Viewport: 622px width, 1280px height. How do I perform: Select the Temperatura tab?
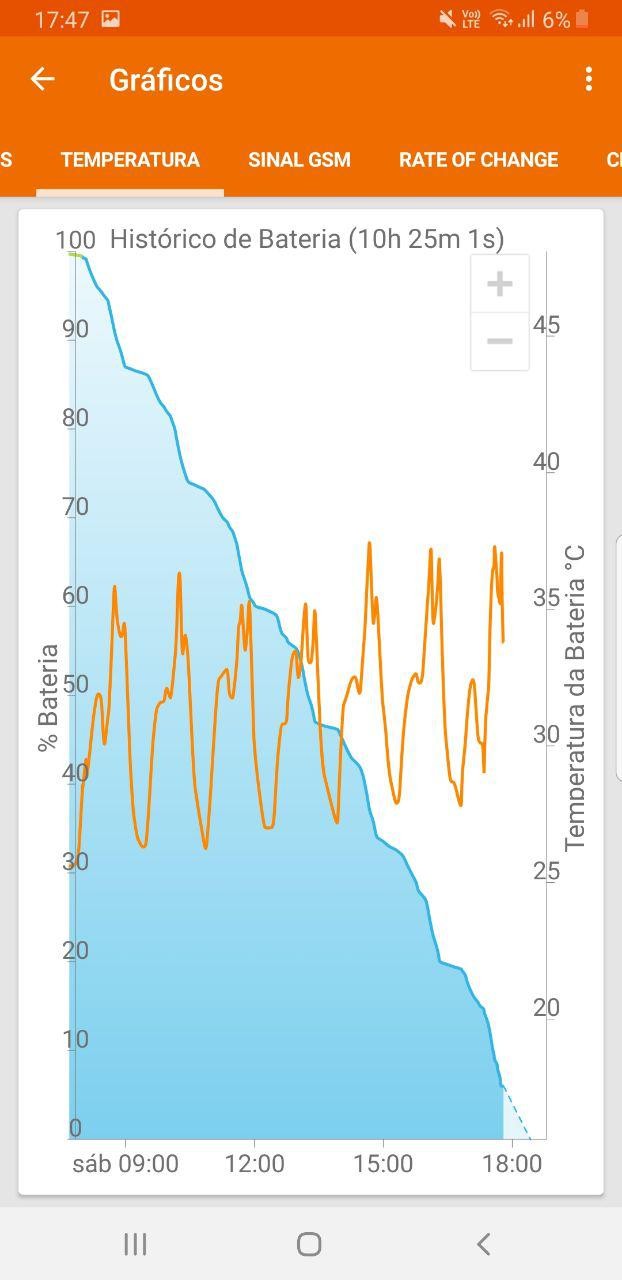click(x=130, y=160)
